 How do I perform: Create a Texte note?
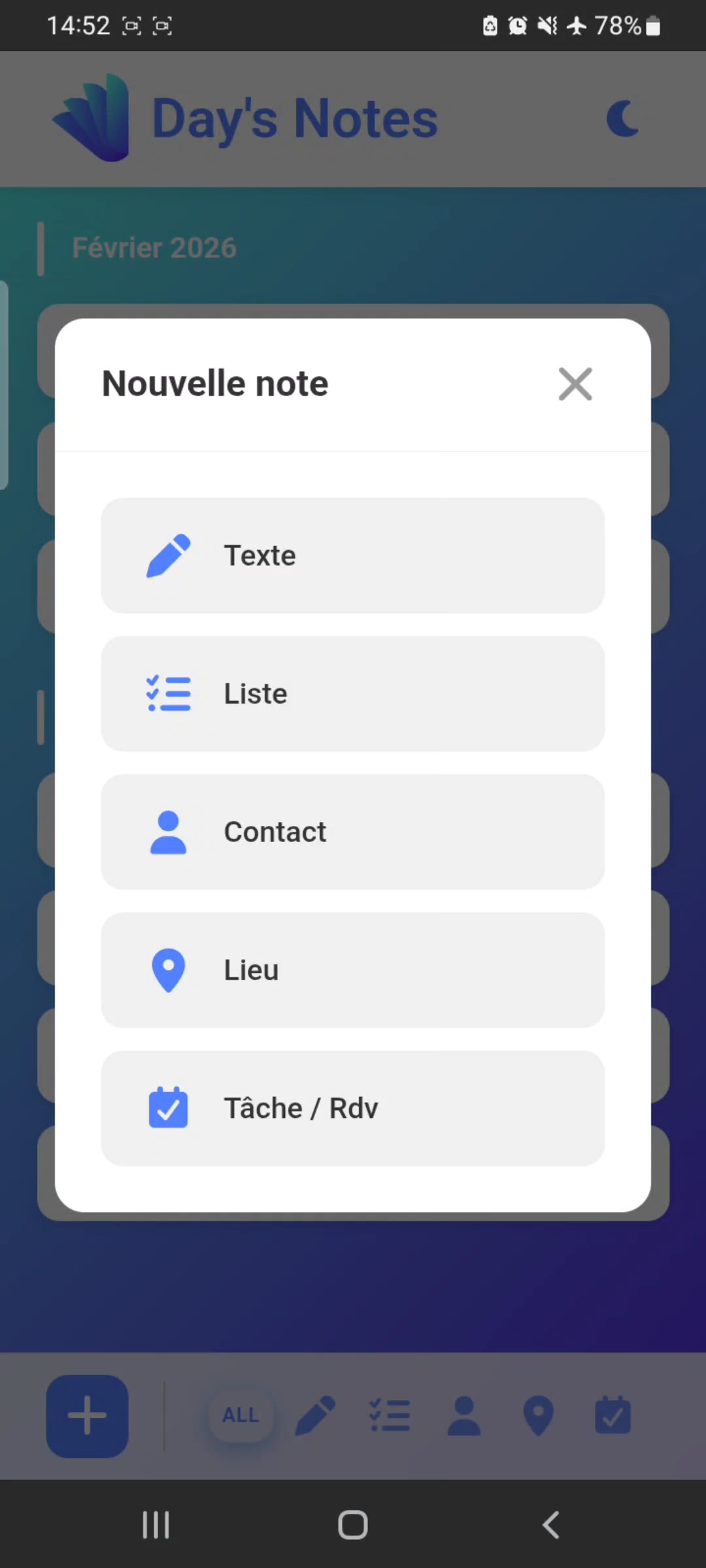tap(352, 555)
